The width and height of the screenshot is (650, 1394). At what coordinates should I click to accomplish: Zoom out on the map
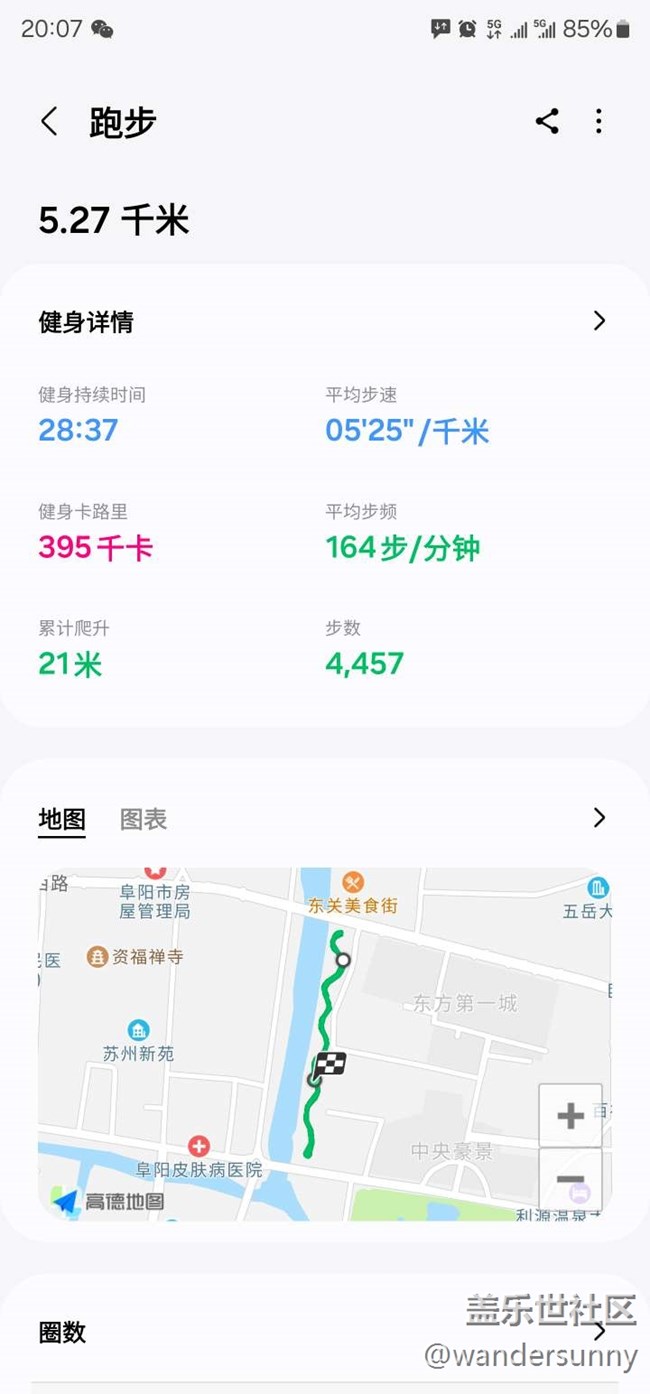(x=570, y=1179)
